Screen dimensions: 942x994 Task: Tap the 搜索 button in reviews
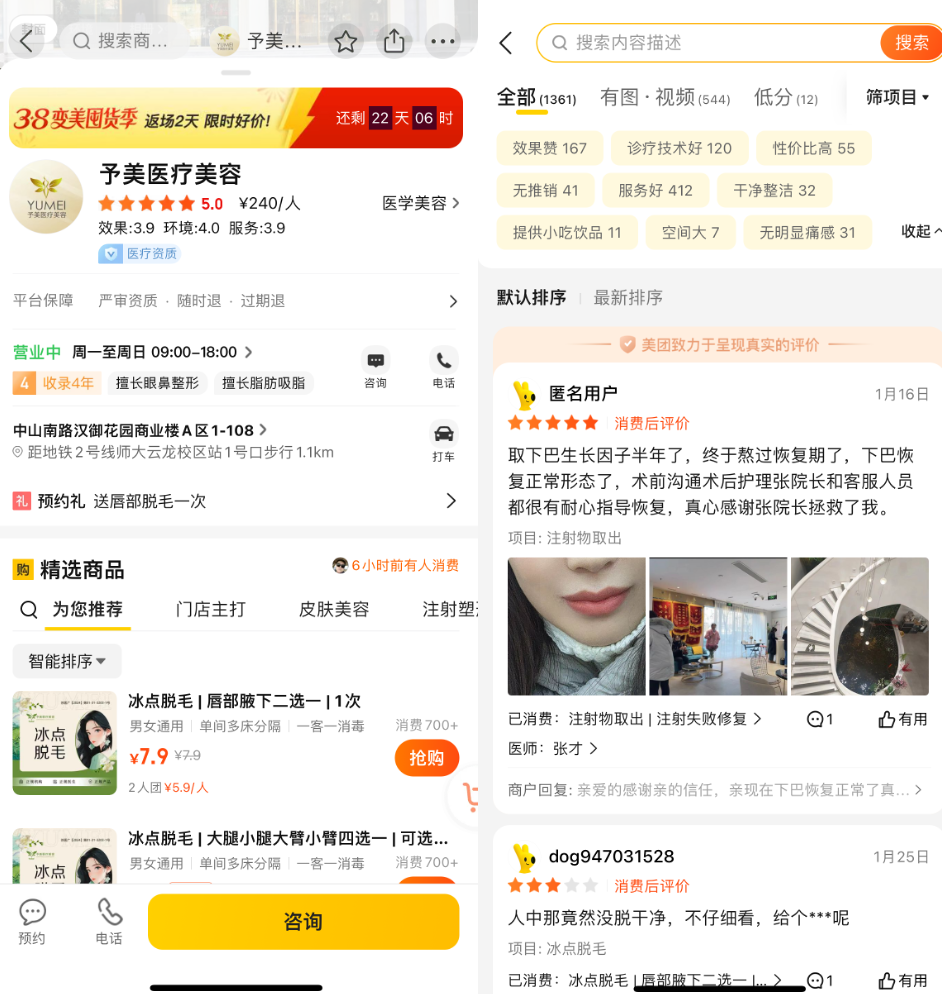tap(911, 42)
